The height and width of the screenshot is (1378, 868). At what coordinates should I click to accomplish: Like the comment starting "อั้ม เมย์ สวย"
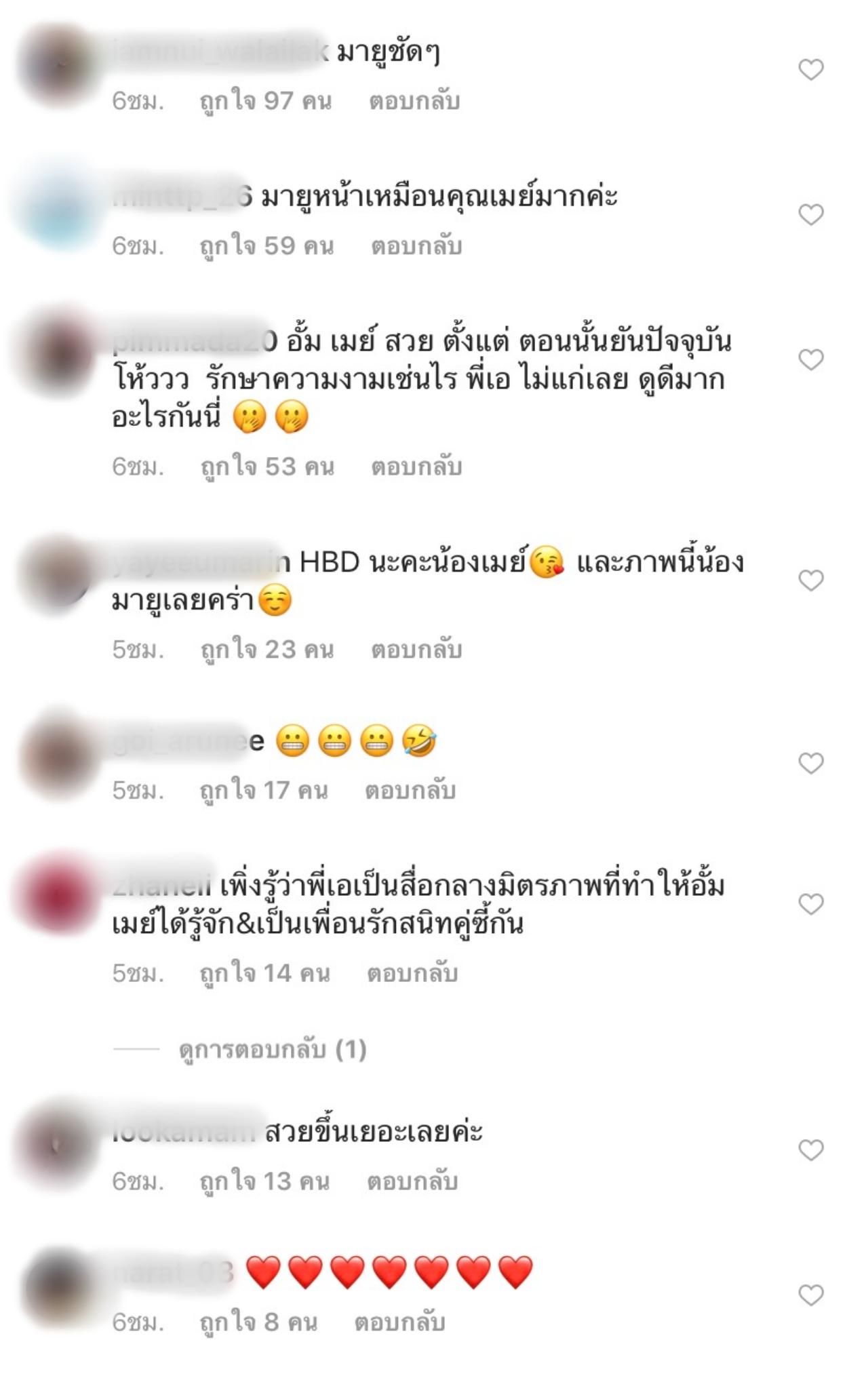point(810,359)
